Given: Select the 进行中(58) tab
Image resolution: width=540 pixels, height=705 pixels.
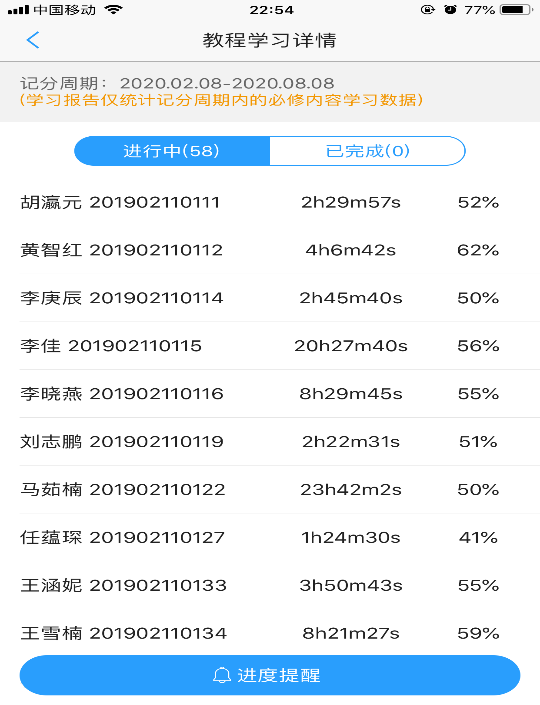Looking at the screenshot, I should (x=172, y=151).
